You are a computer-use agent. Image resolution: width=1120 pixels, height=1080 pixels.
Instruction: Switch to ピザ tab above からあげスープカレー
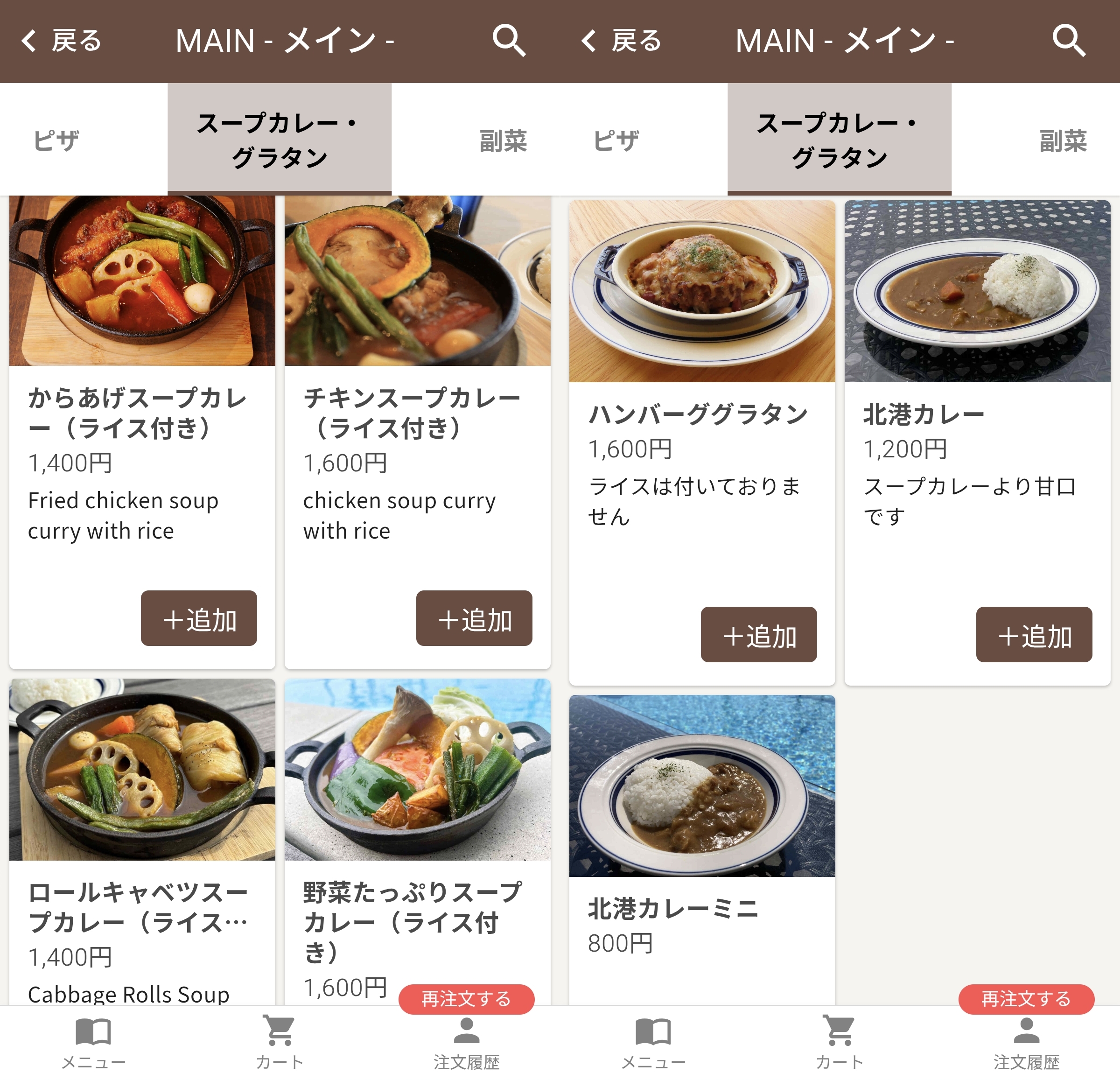pos(56,140)
